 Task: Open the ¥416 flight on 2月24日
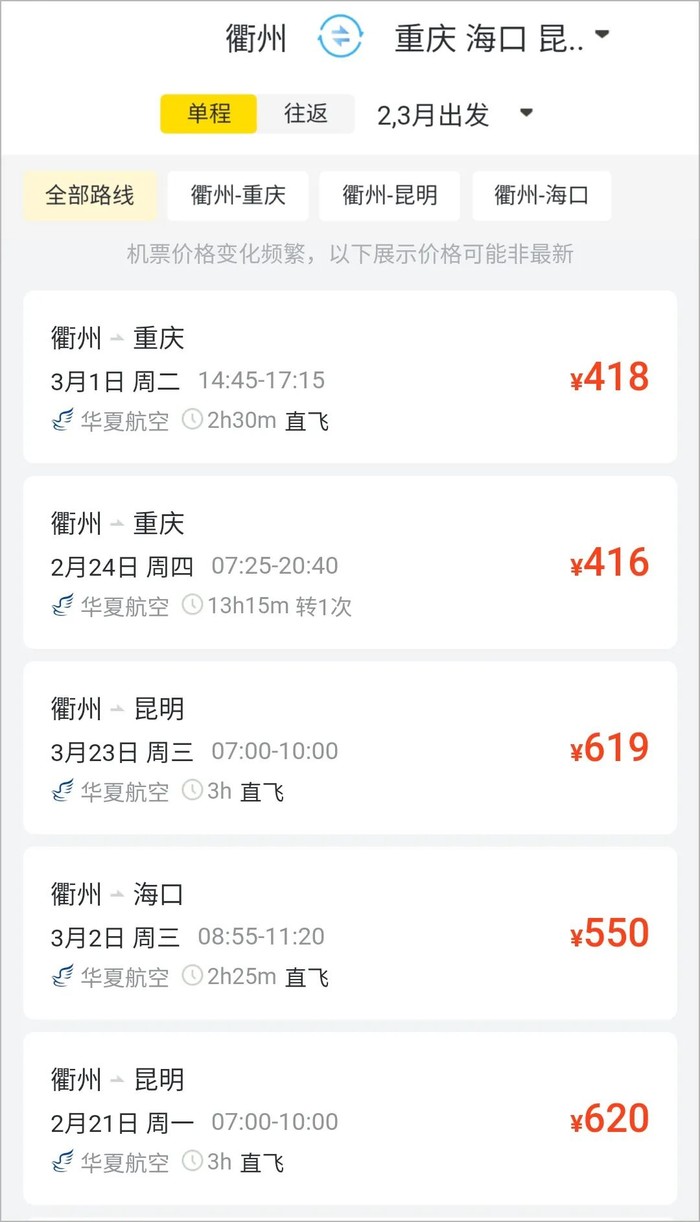(x=350, y=562)
